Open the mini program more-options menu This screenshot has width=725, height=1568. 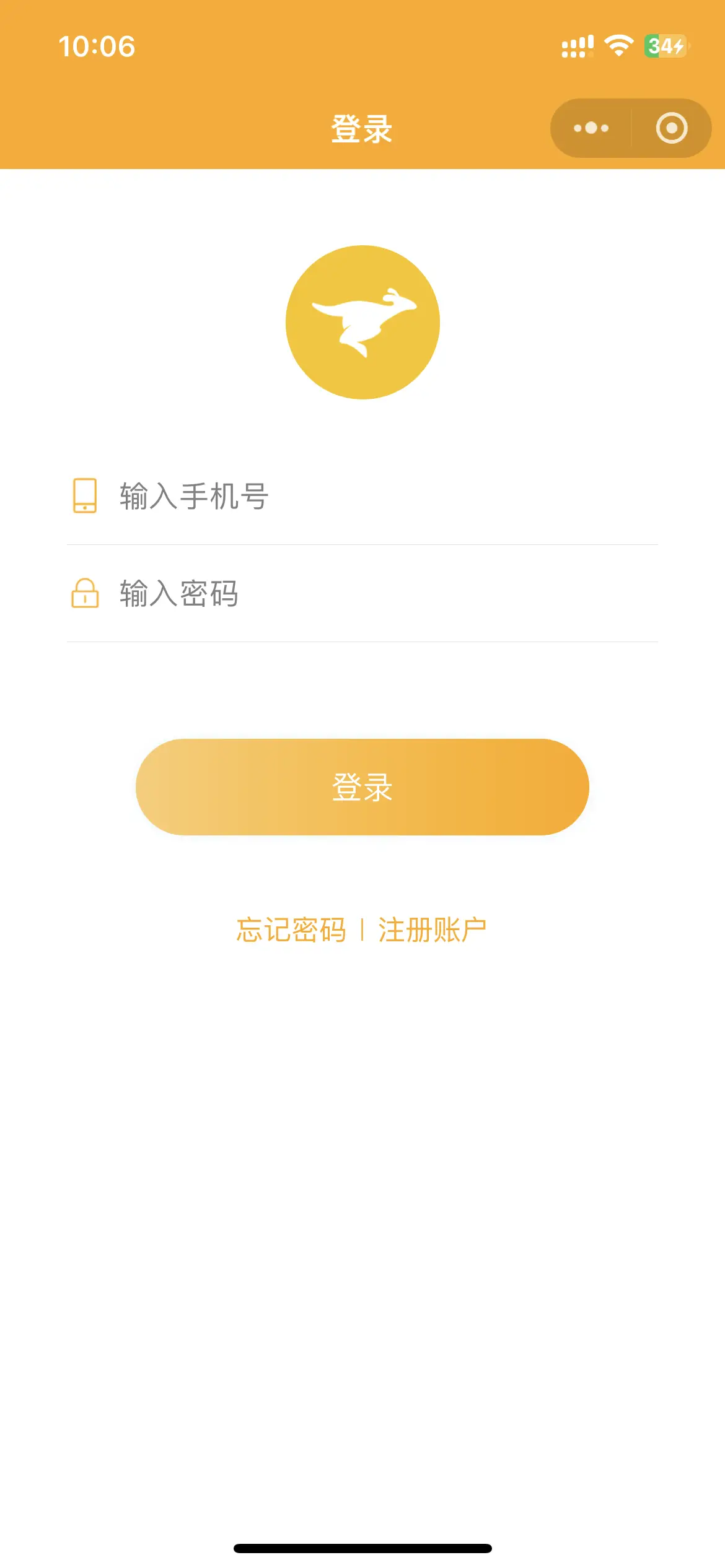pos(591,128)
